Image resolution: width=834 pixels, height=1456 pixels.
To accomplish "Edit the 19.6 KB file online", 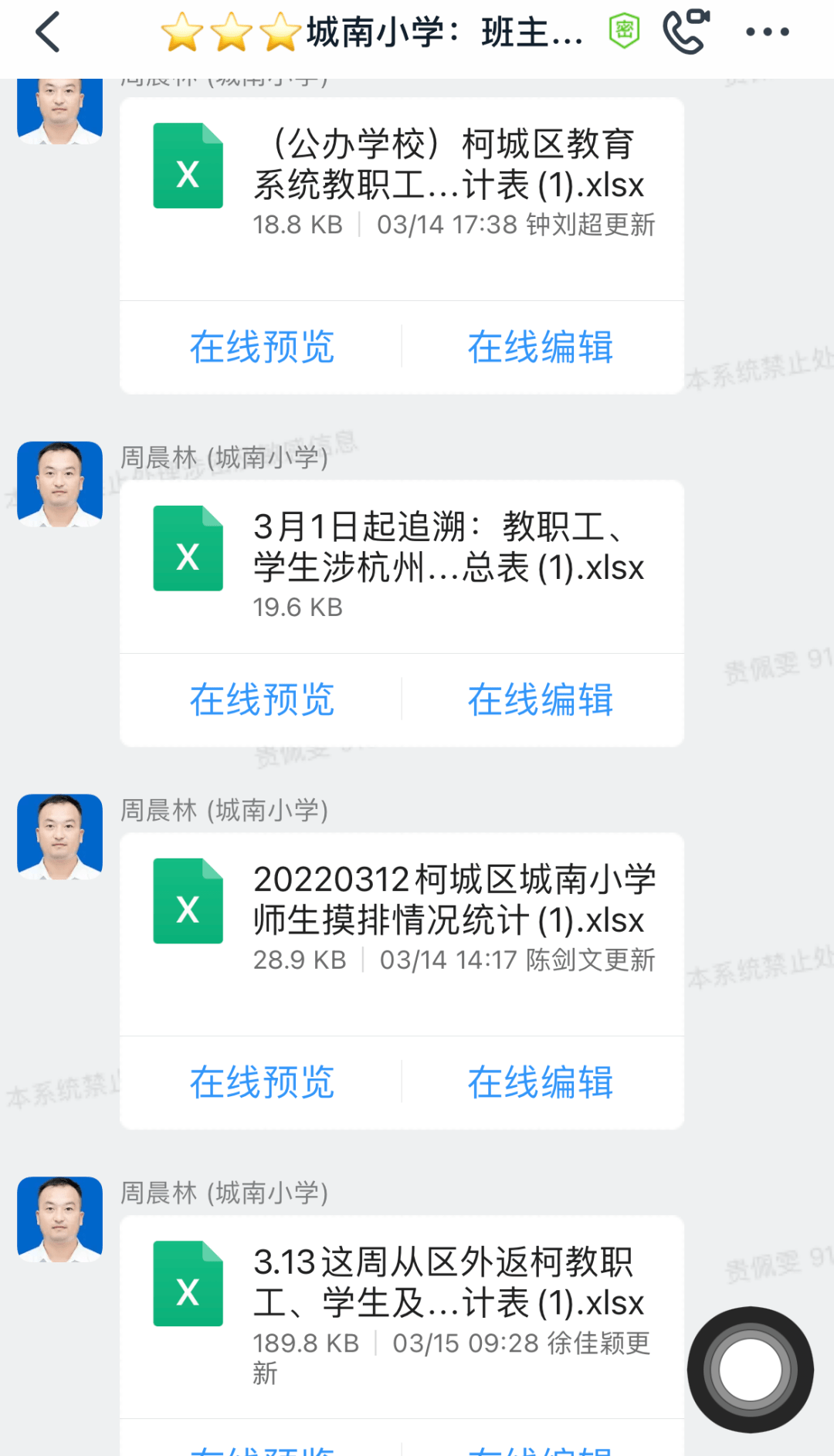I will (x=540, y=699).
